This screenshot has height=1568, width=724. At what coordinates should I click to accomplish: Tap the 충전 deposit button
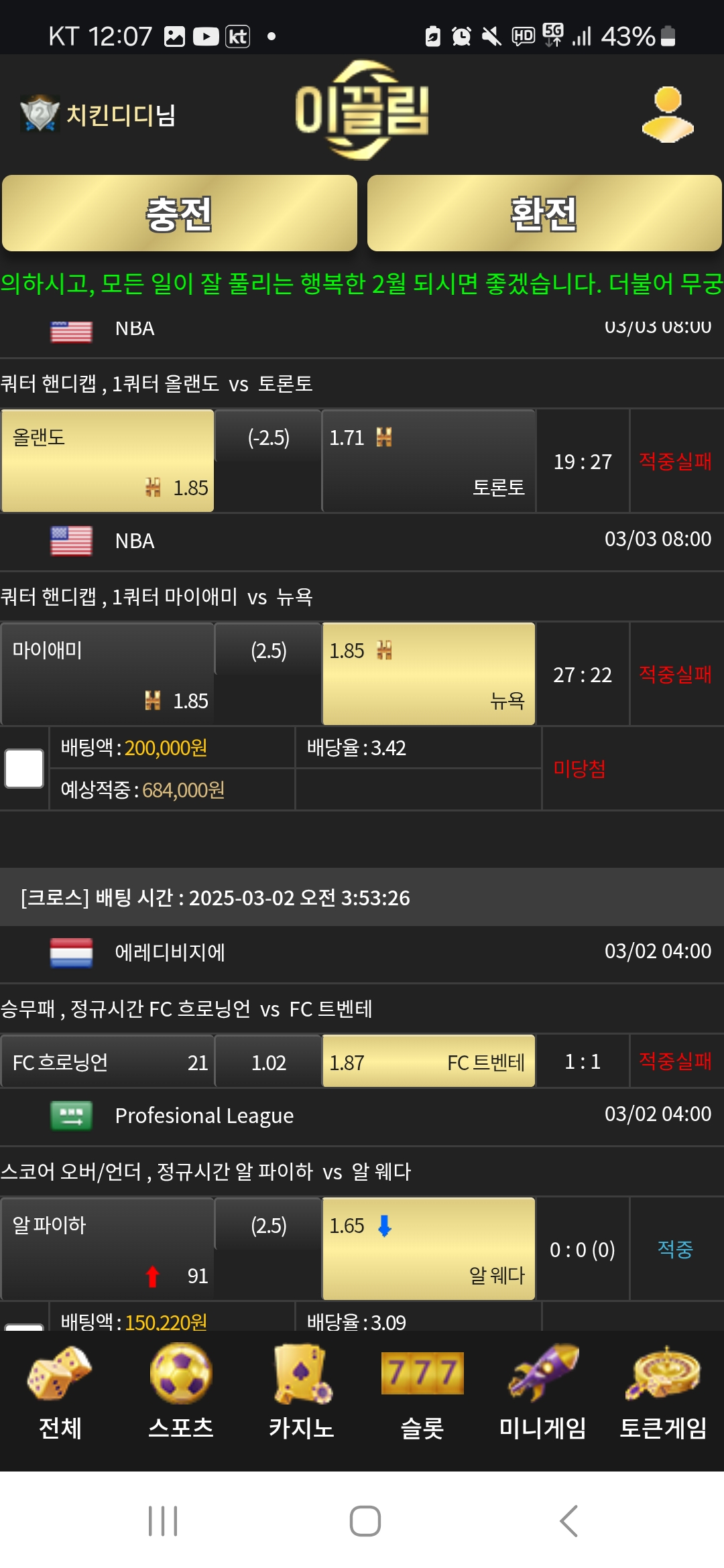pyautogui.click(x=180, y=214)
